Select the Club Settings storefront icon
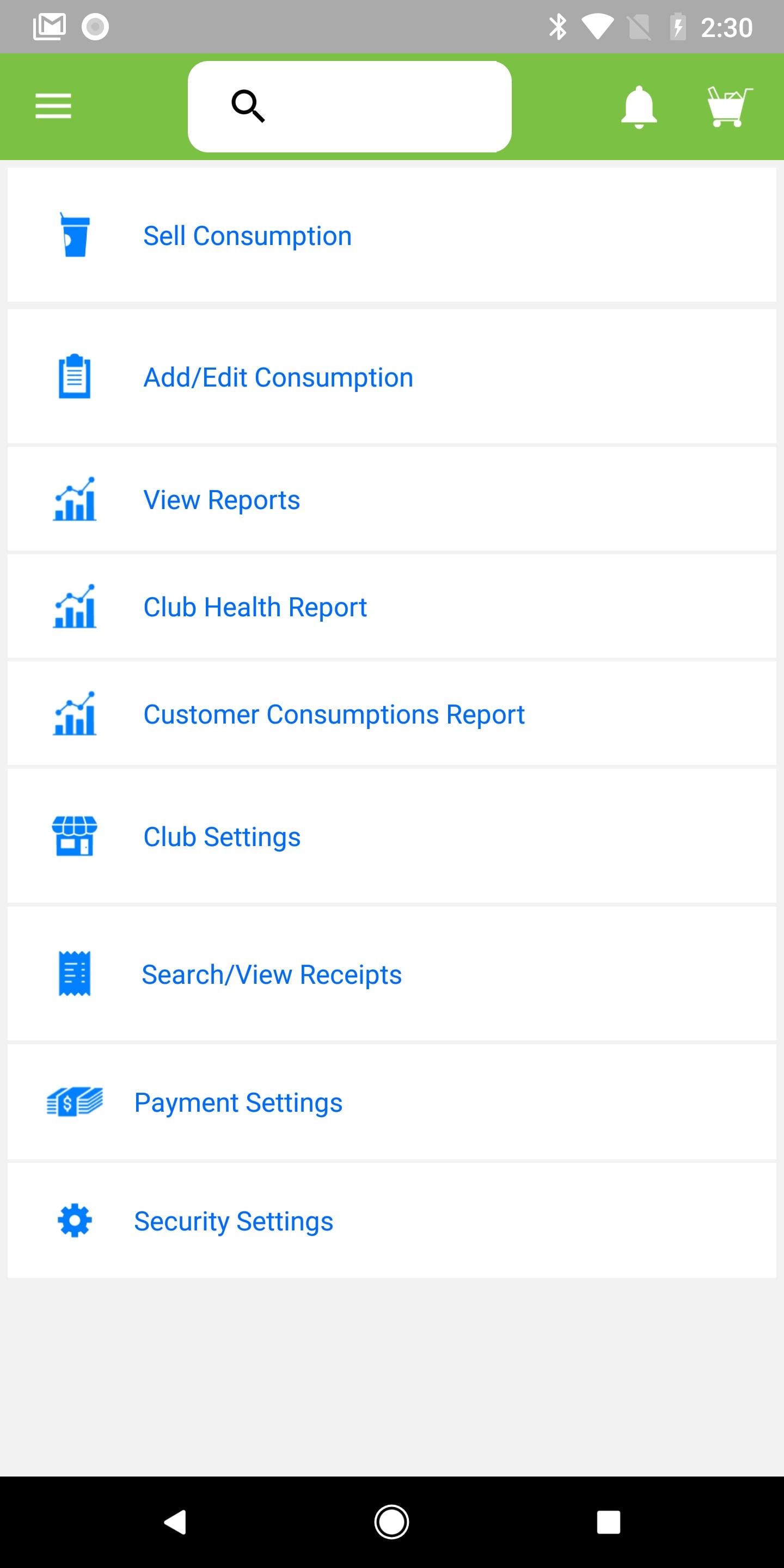784x1568 pixels. [74, 836]
